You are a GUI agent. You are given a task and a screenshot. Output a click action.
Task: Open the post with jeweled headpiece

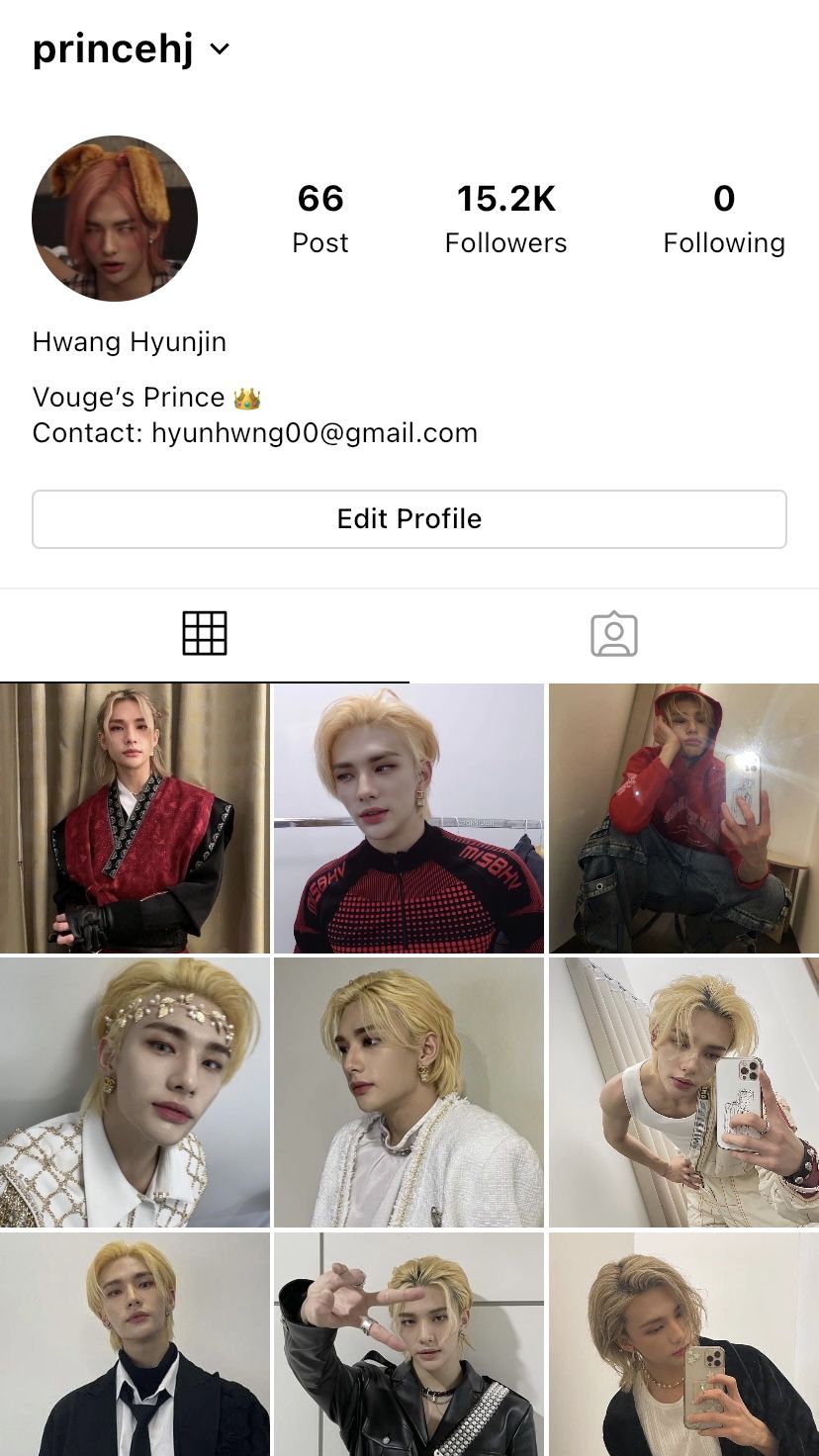135,1092
